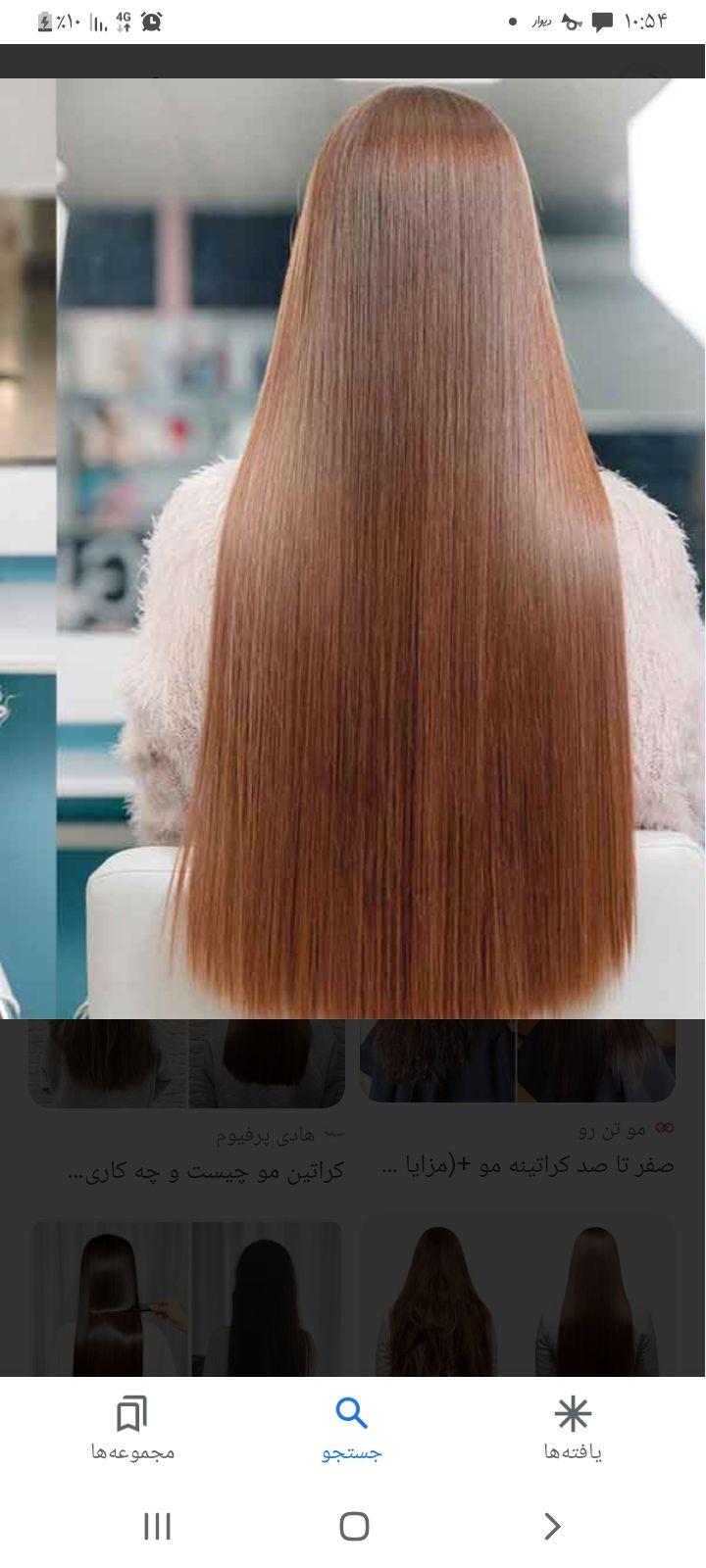Open the یافته‌ها tab
The width and height of the screenshot is (706, 1568).
click(573, 1429)
